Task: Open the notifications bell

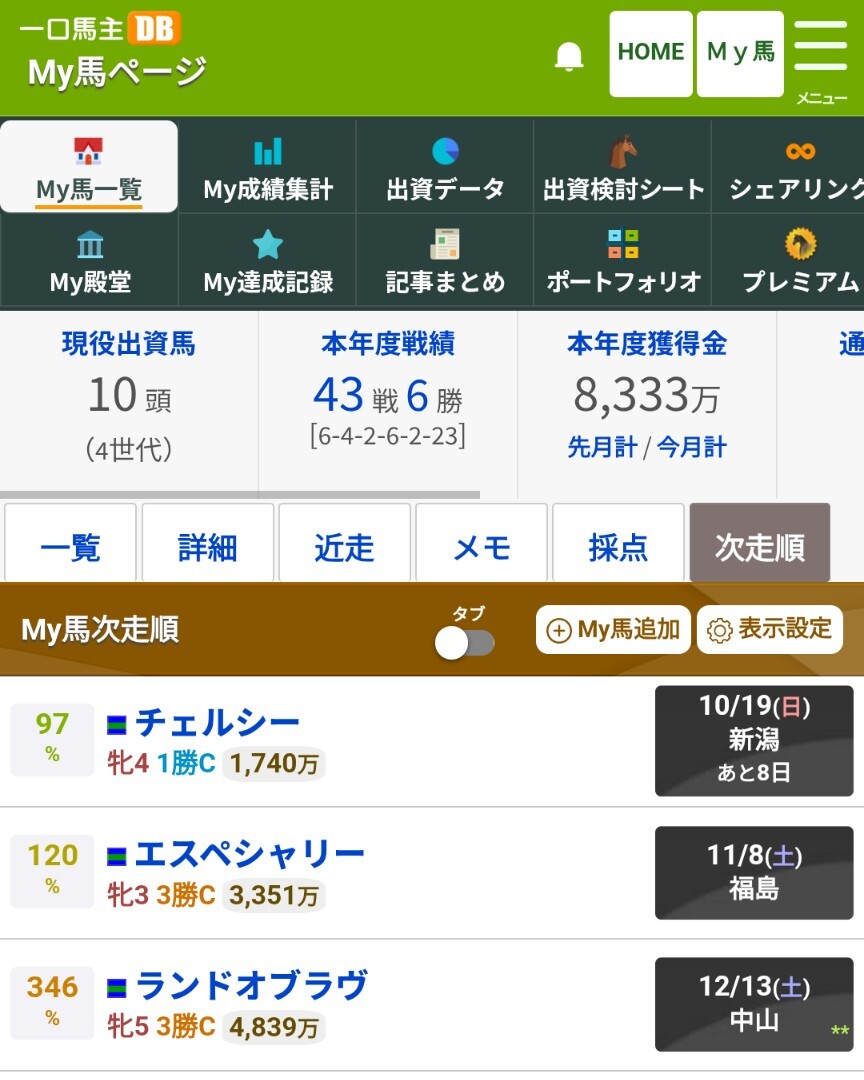Action: (x=569, y=56)
